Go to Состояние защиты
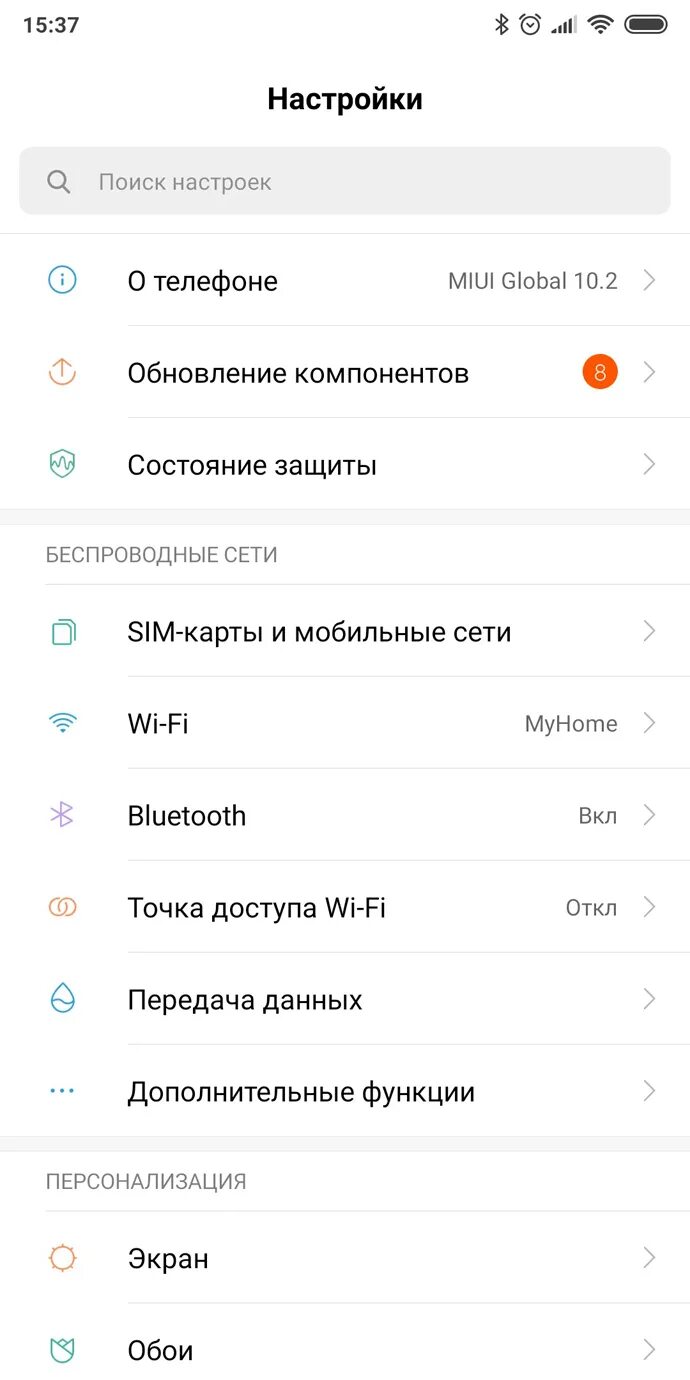 [344, 465]
